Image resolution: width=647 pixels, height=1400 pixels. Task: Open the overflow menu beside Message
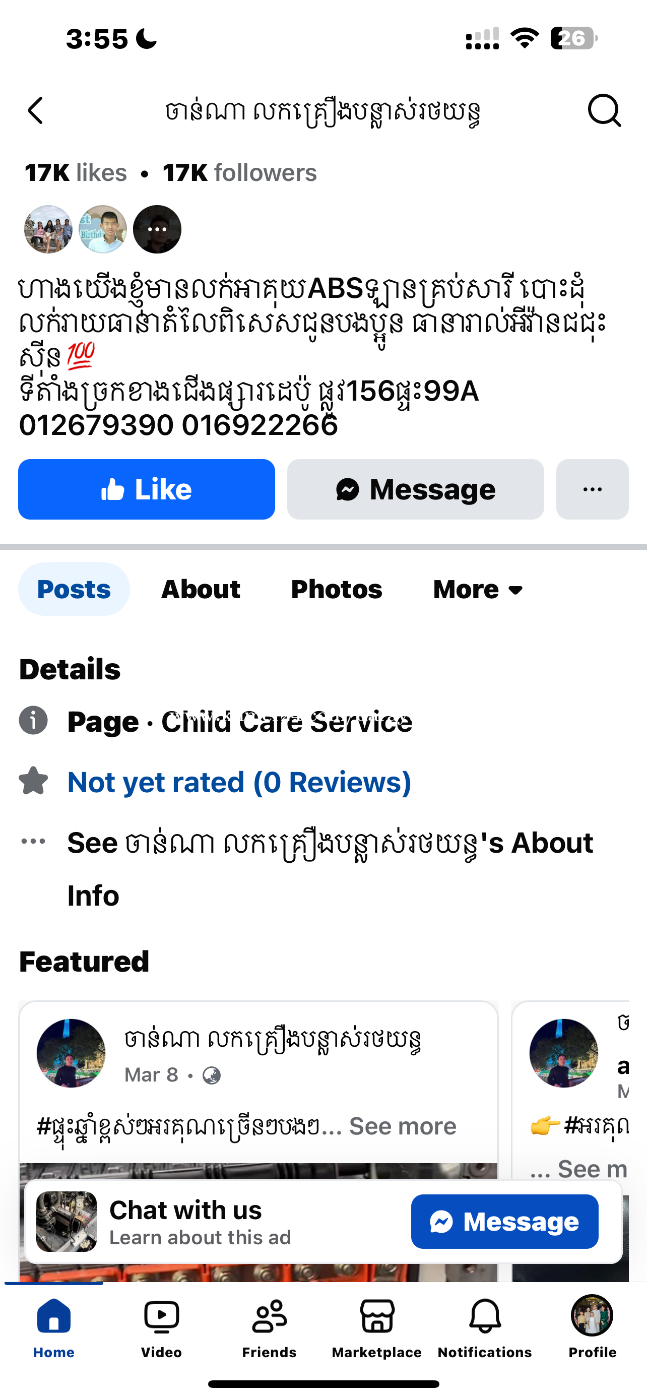(592, 489)
